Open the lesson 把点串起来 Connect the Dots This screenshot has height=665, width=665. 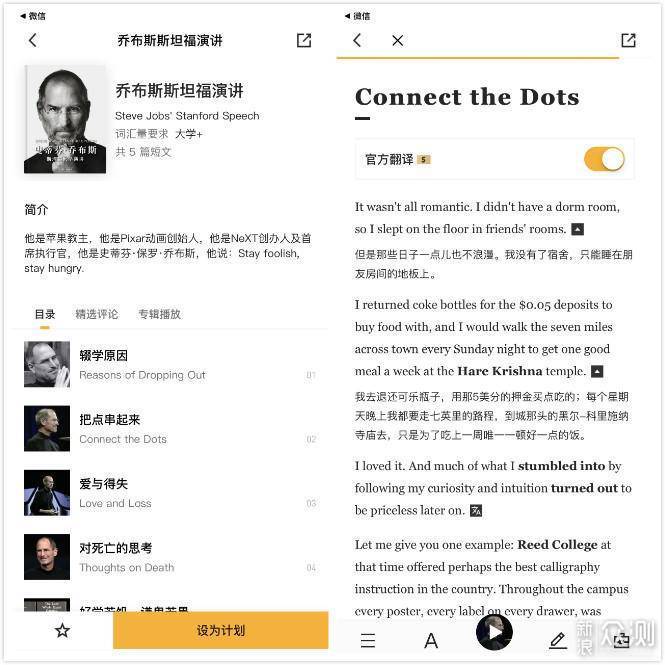click(170, 429)
